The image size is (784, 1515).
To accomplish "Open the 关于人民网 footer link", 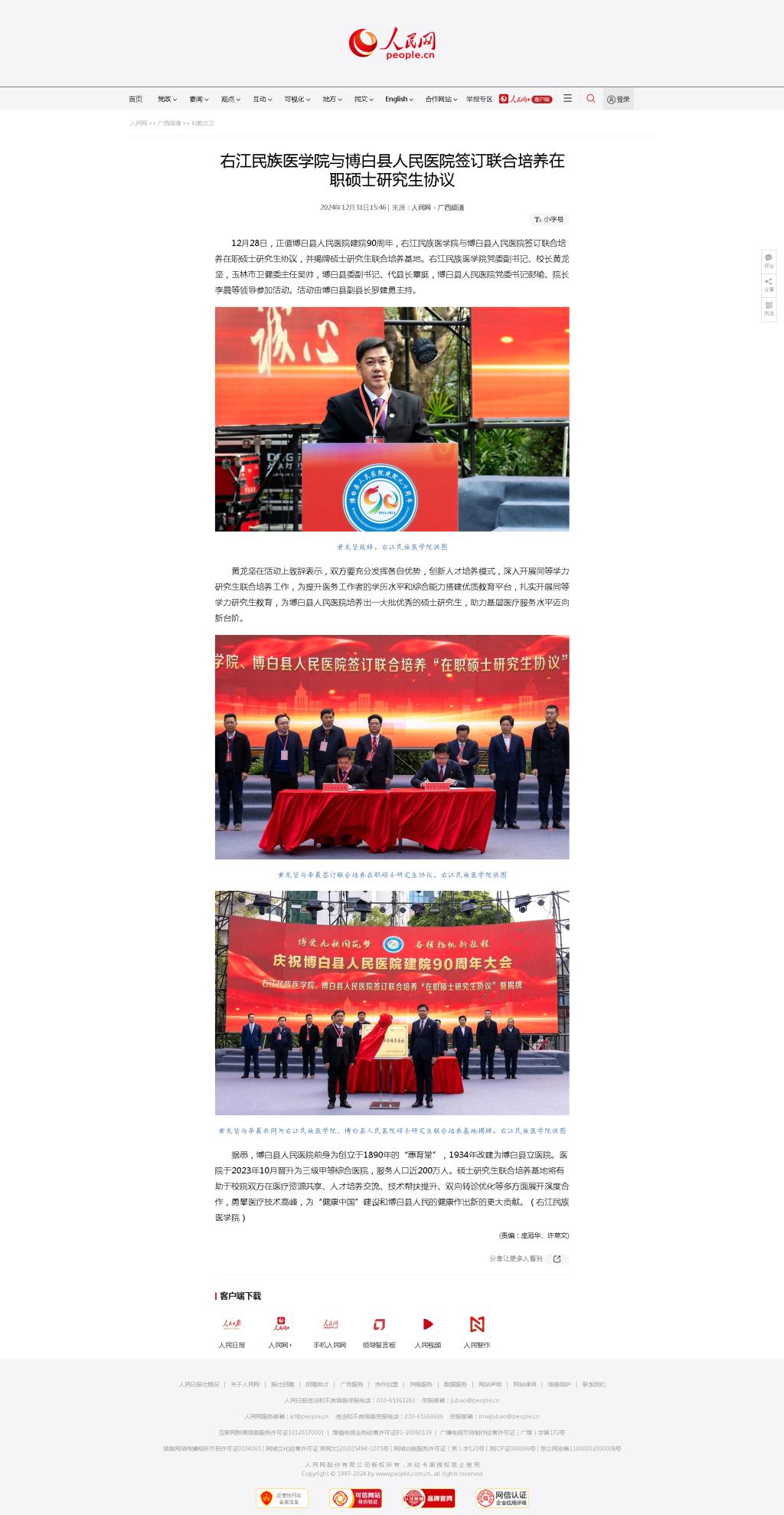I will (x=245, y=1384).
